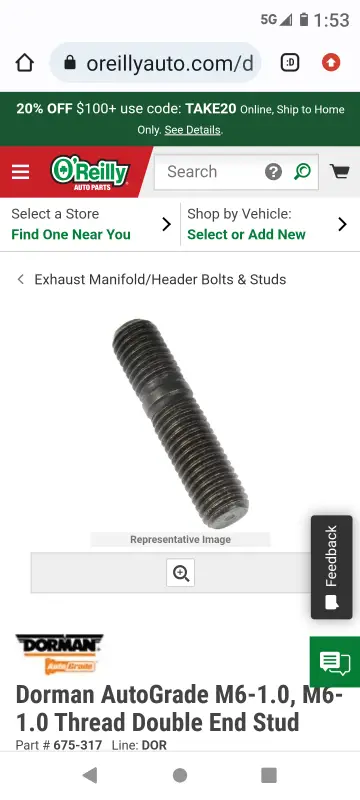
Task: Tap the O'Reilly Auto Parts logo
Action: pos(90,173)
